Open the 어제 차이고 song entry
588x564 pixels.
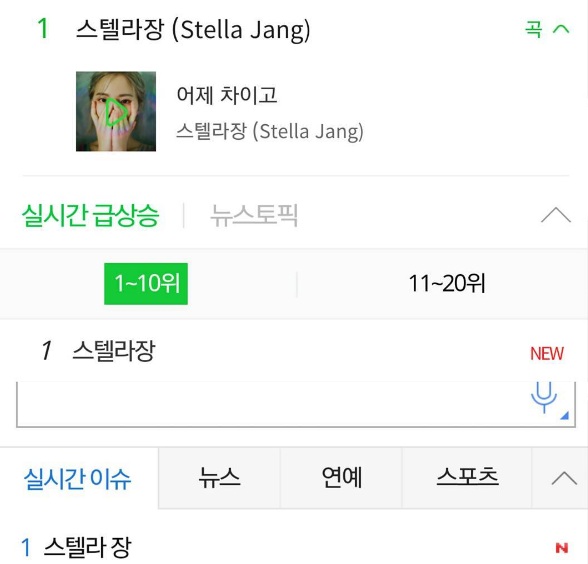pyautogui.click(x=226, y=95)
